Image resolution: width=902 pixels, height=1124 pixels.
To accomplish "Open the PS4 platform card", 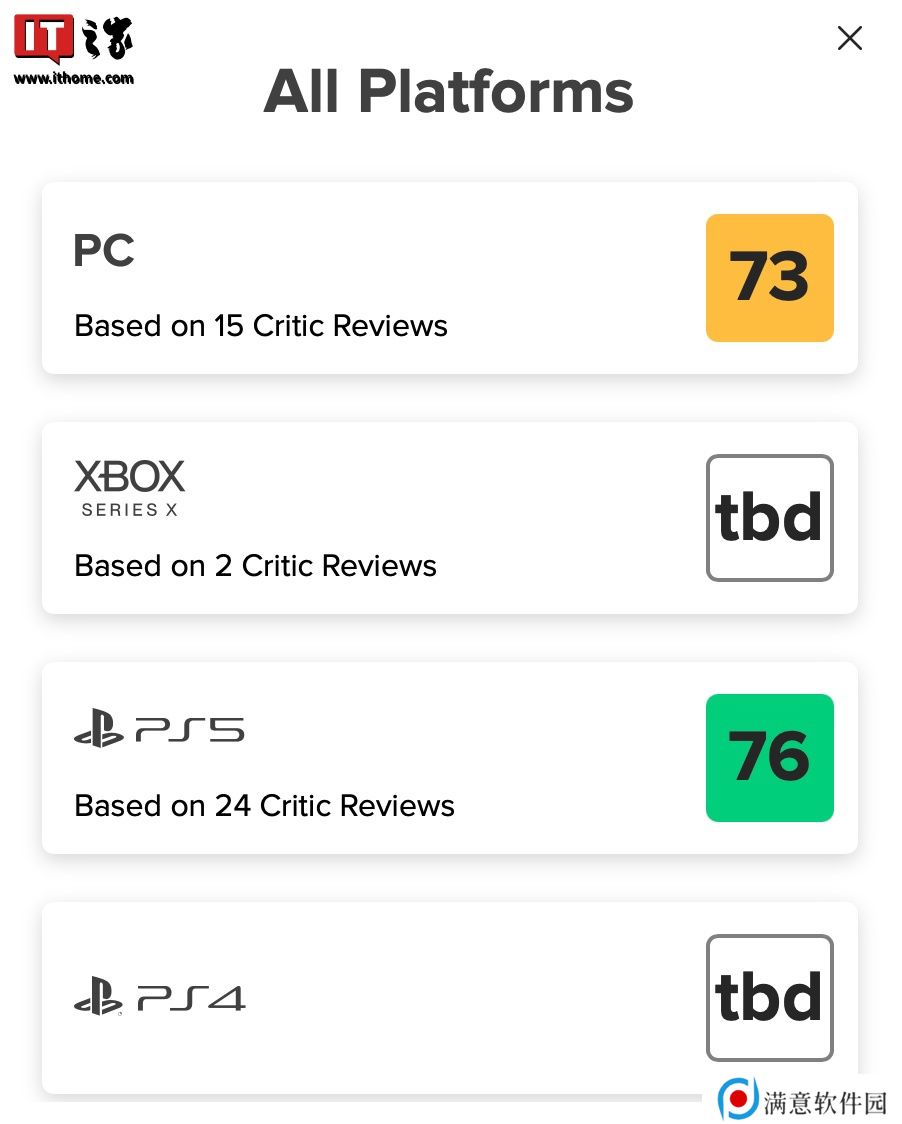I will [x=449, y=997].
